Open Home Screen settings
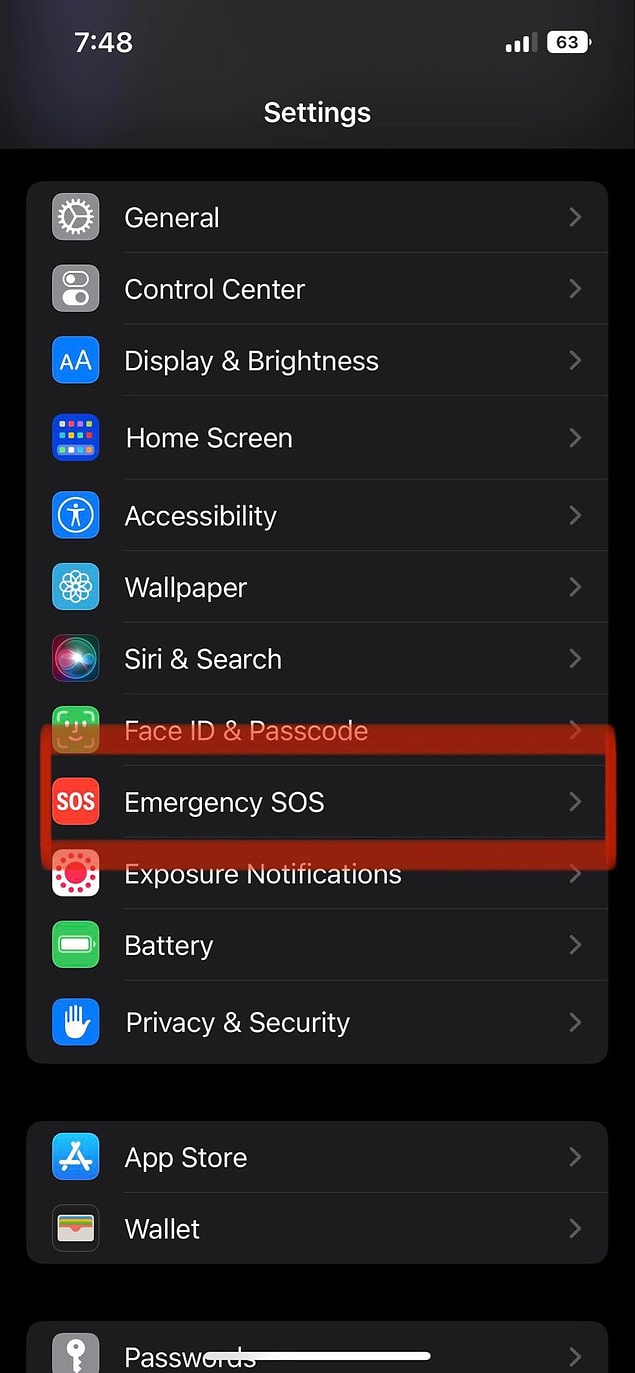Image resolution: width=635 pixels, height=1373 pixels. pyautogui.click(x=317, y=438)
